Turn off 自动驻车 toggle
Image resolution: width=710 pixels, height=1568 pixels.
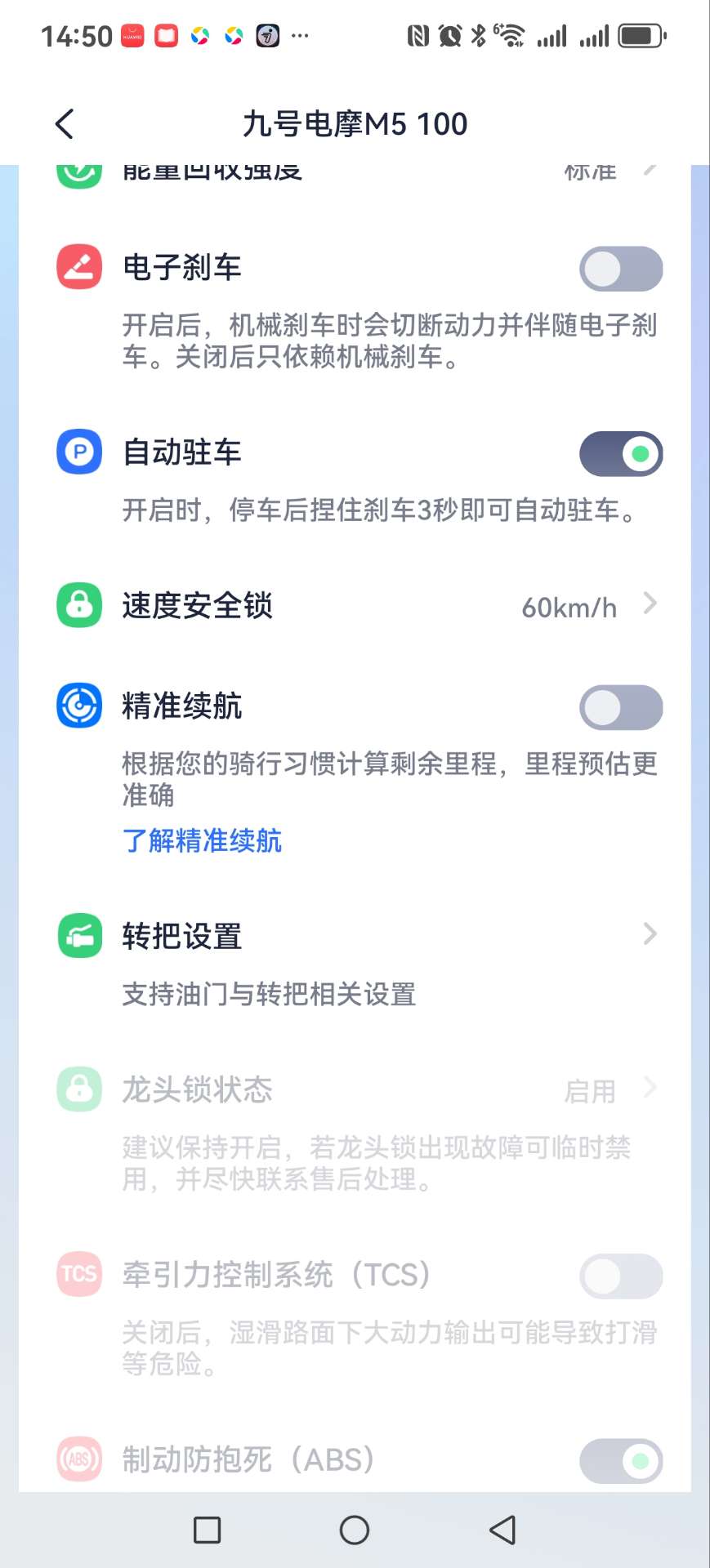620,454
